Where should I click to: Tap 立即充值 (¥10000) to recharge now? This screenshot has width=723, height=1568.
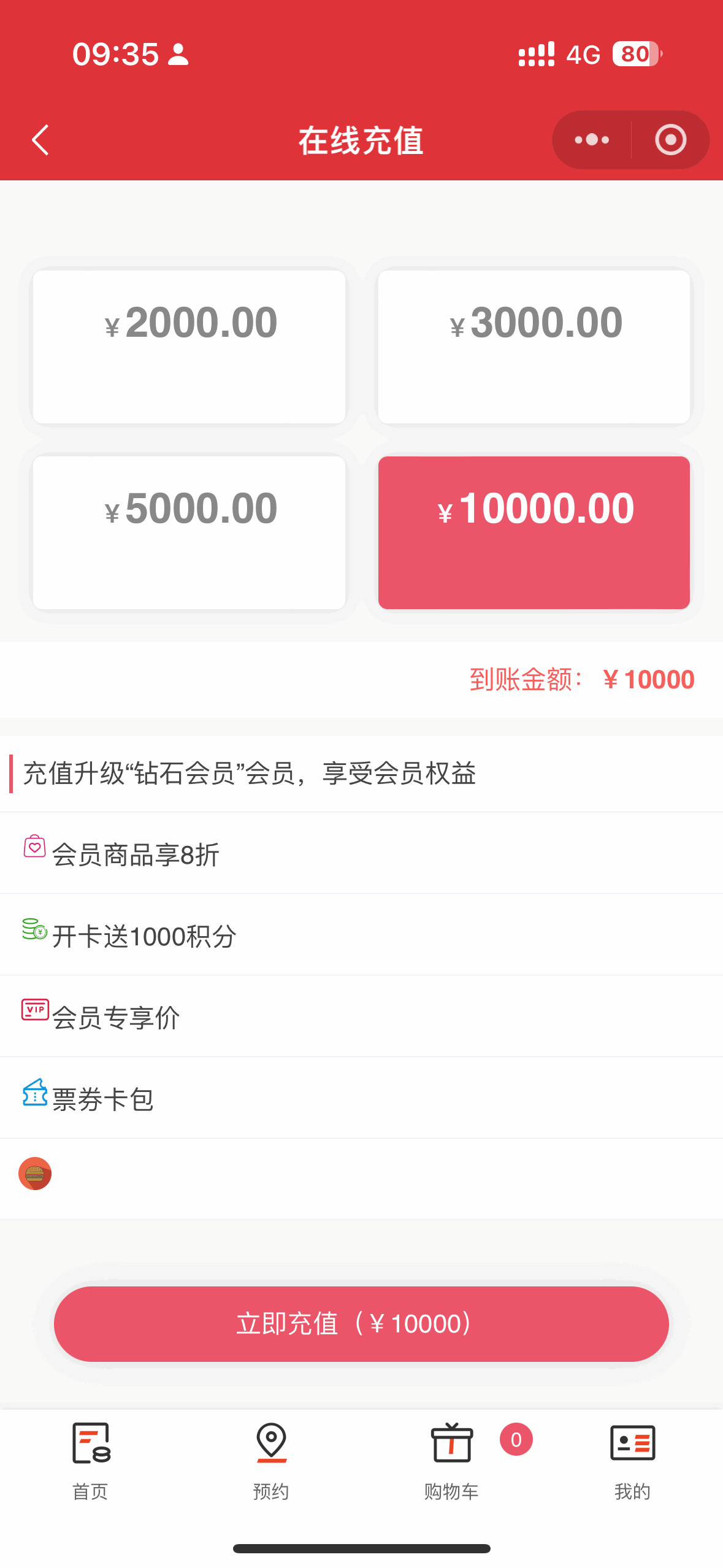pos(361,1324)
